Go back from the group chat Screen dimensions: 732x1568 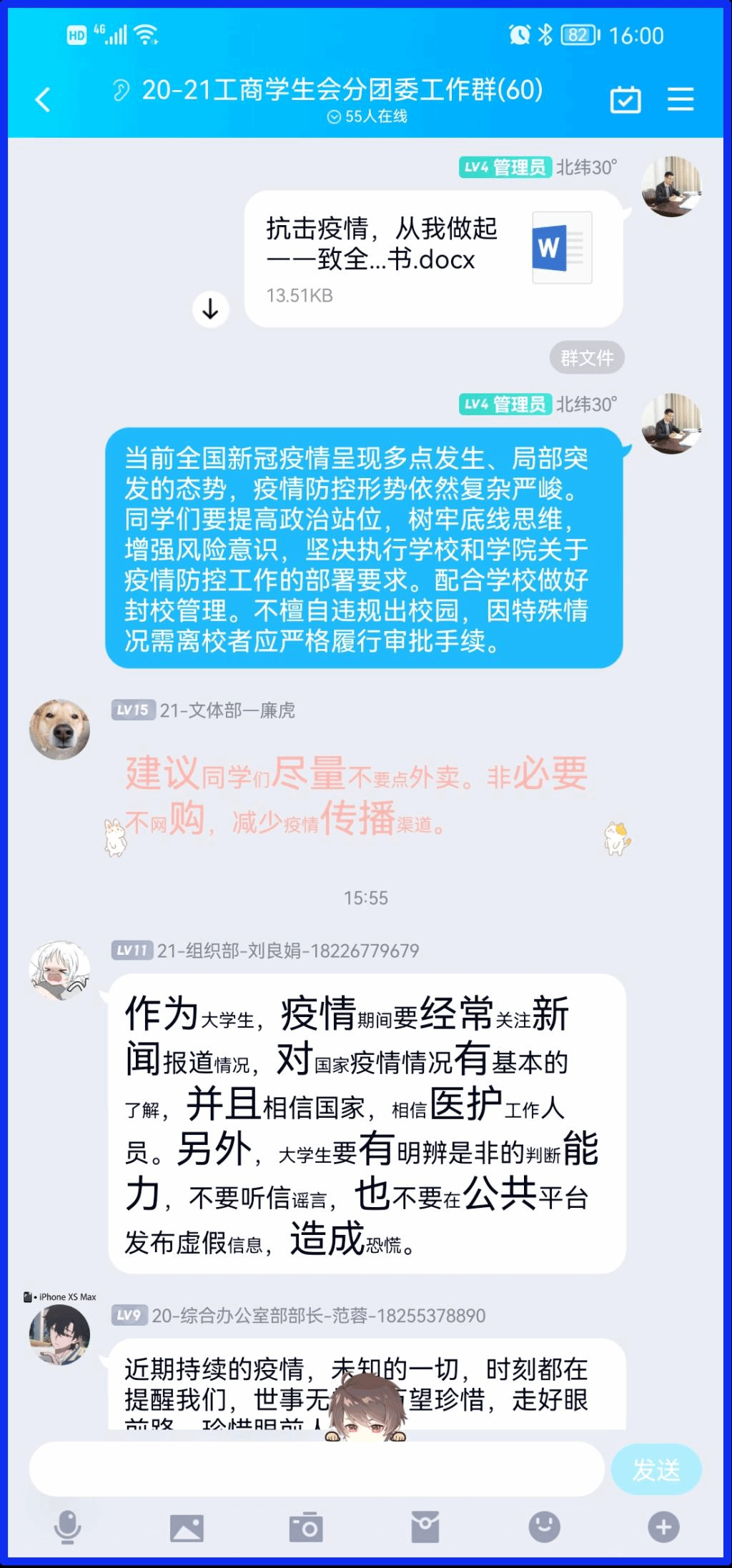click(43, 99)
